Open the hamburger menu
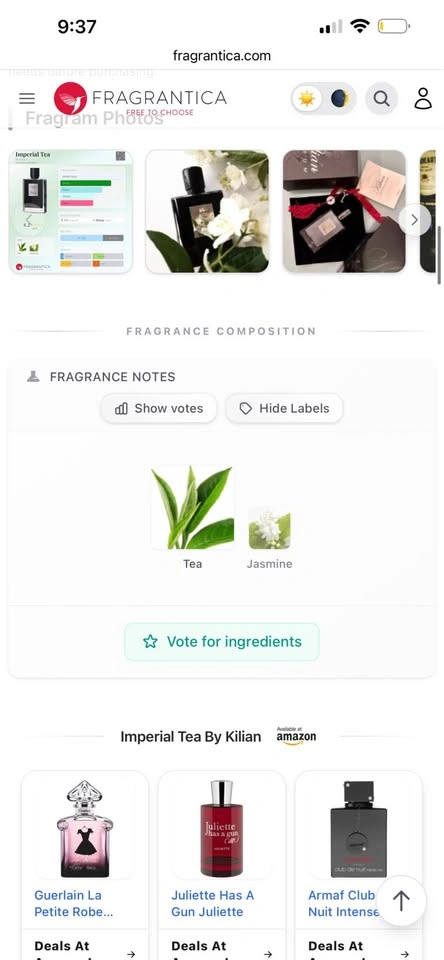The height and width of the screenshot is (960, 444). click(27, 99)
